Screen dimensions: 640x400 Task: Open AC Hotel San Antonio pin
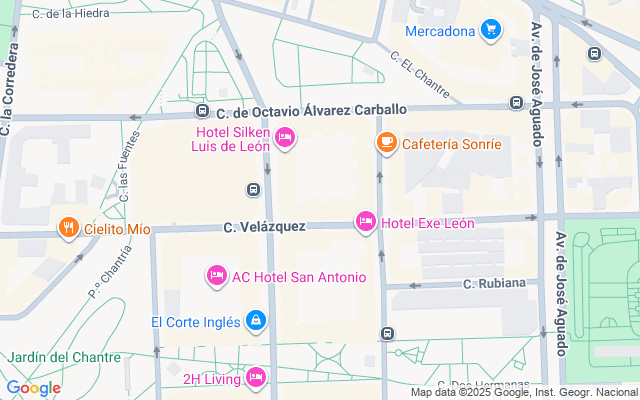(216, 275)
